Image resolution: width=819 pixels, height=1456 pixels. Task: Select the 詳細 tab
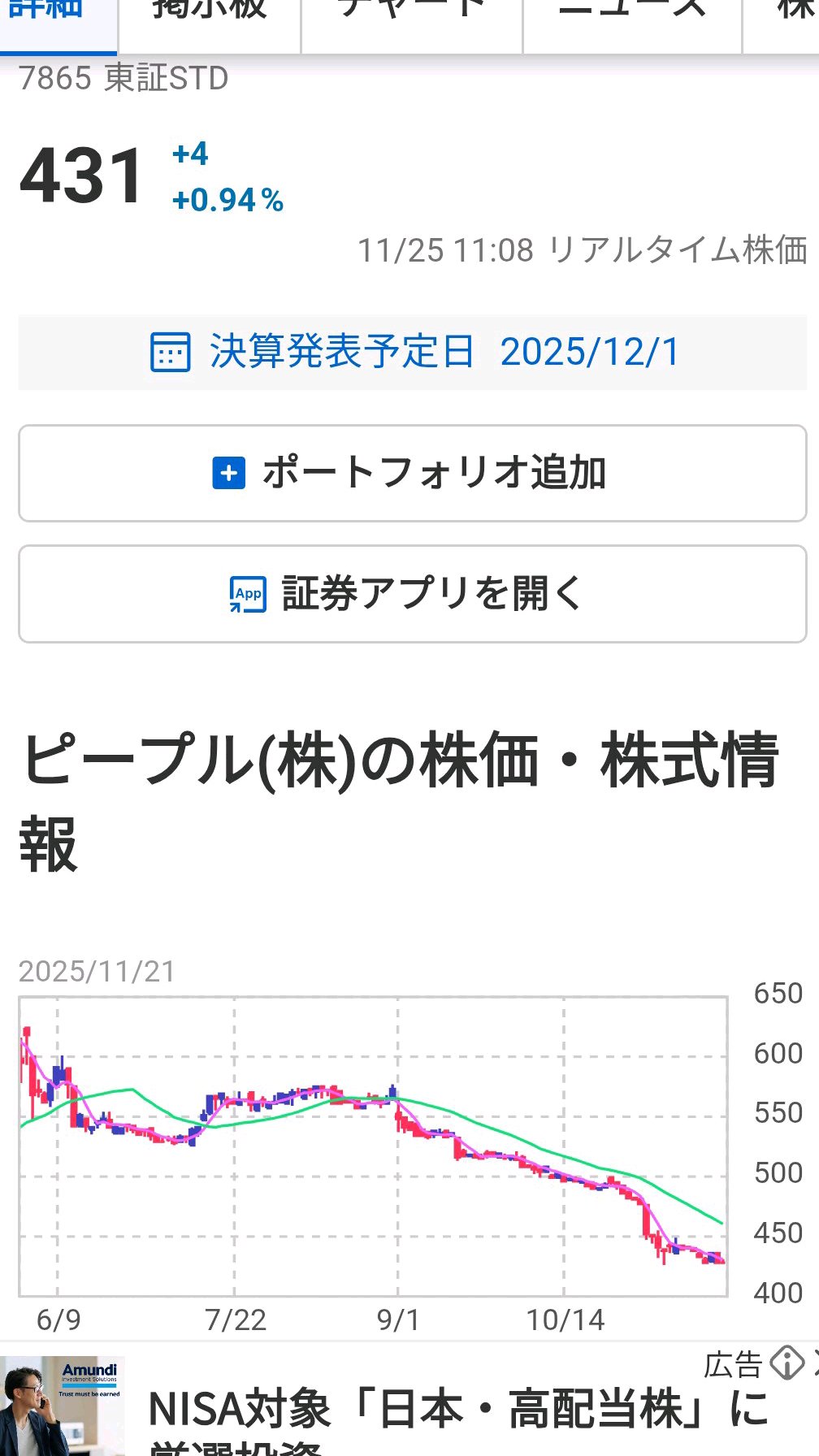coord(57,15)
